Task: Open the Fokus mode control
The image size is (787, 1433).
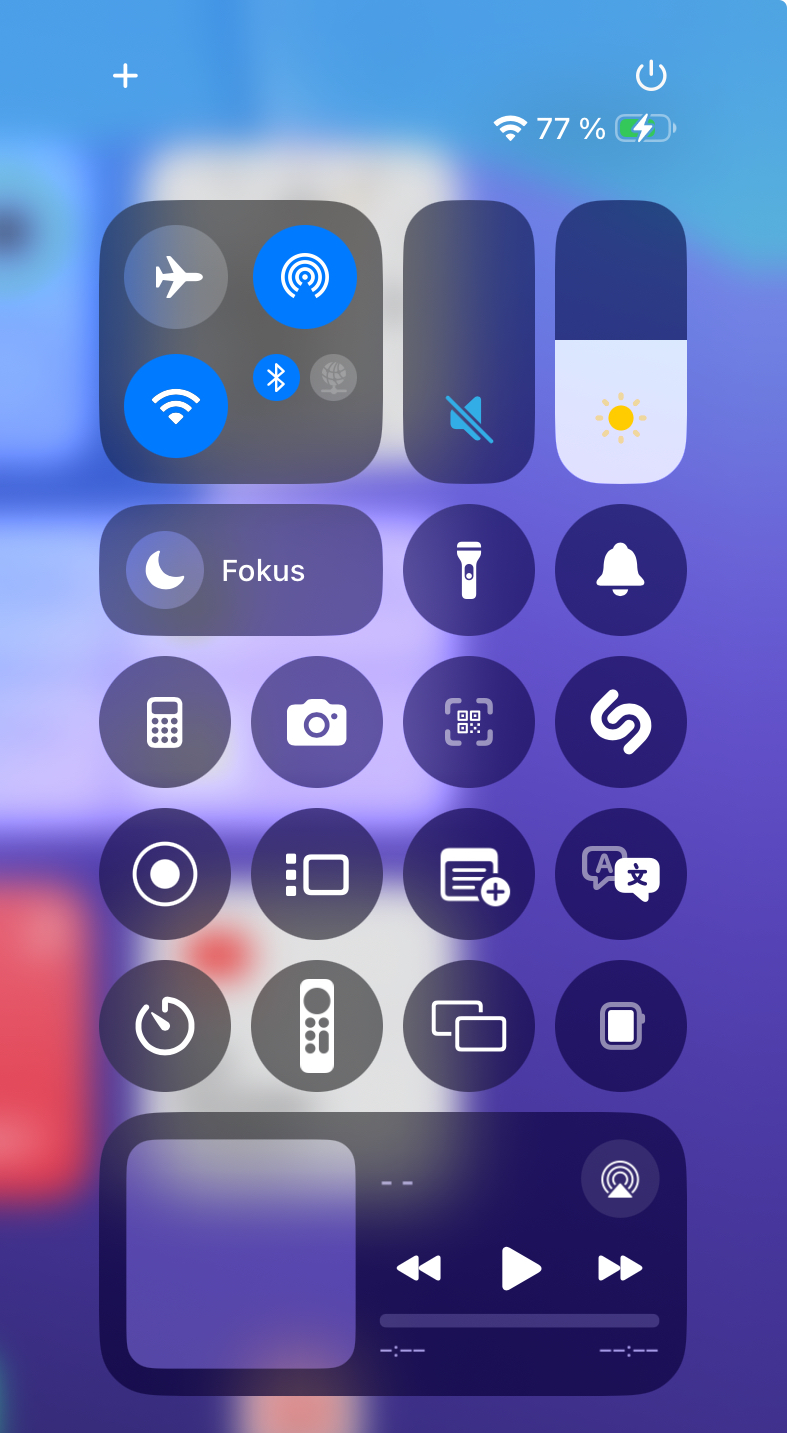Action: click(240, 570)
